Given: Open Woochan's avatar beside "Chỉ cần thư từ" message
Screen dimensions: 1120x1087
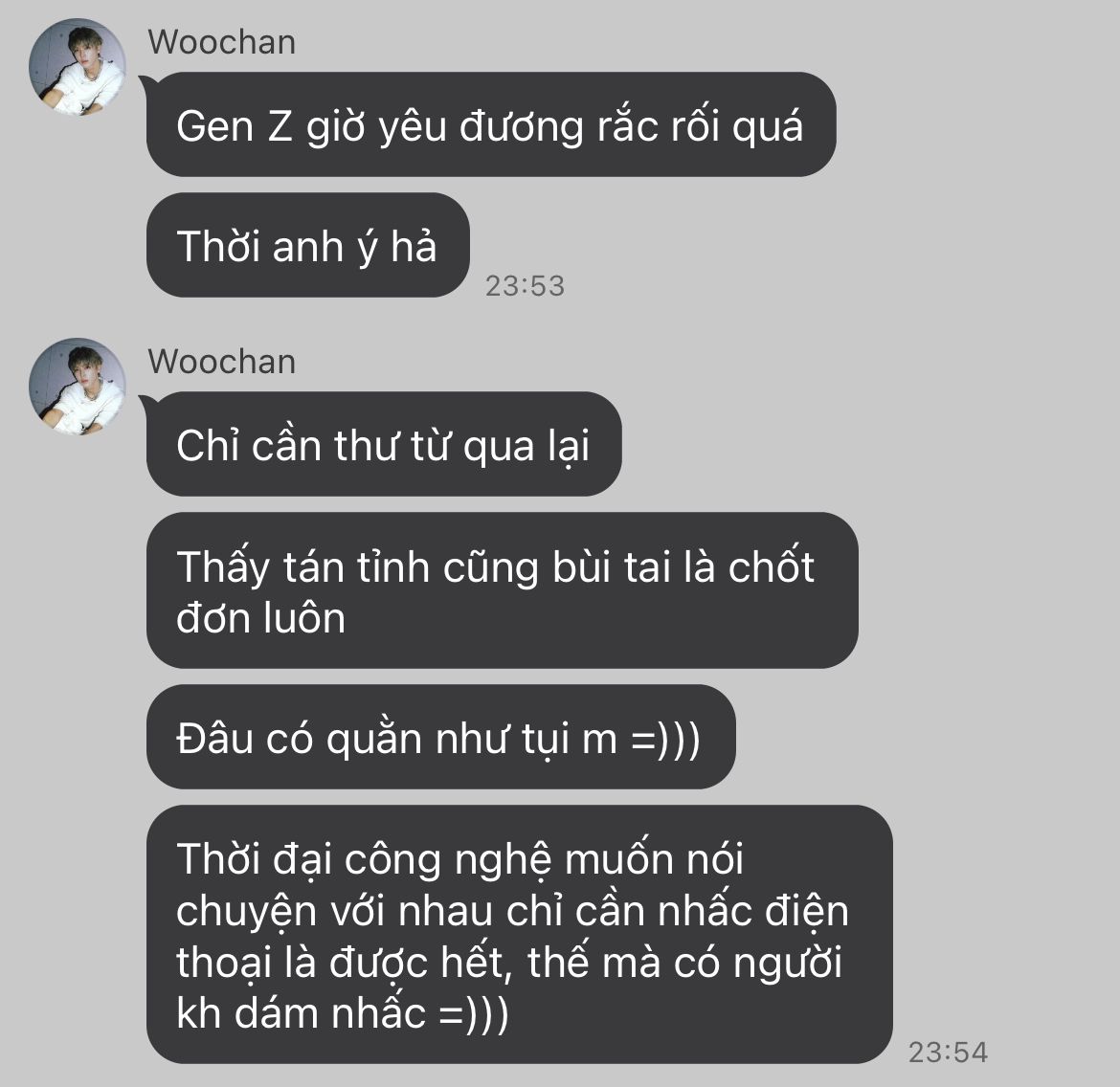Looking at the screenshot, I should (x=78, y=387).
